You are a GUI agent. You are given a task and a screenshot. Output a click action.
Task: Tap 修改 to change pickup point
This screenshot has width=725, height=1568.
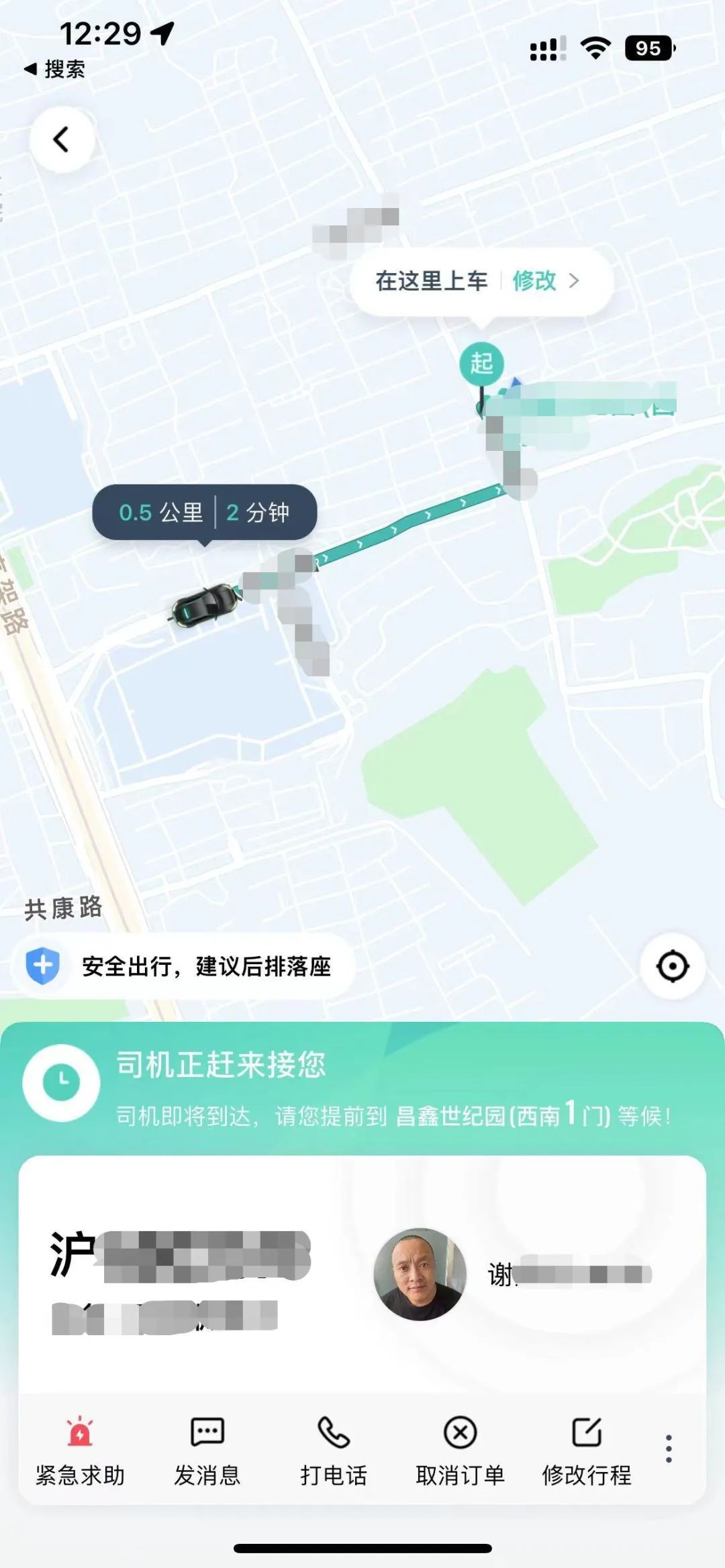click(x=535, y=280)
